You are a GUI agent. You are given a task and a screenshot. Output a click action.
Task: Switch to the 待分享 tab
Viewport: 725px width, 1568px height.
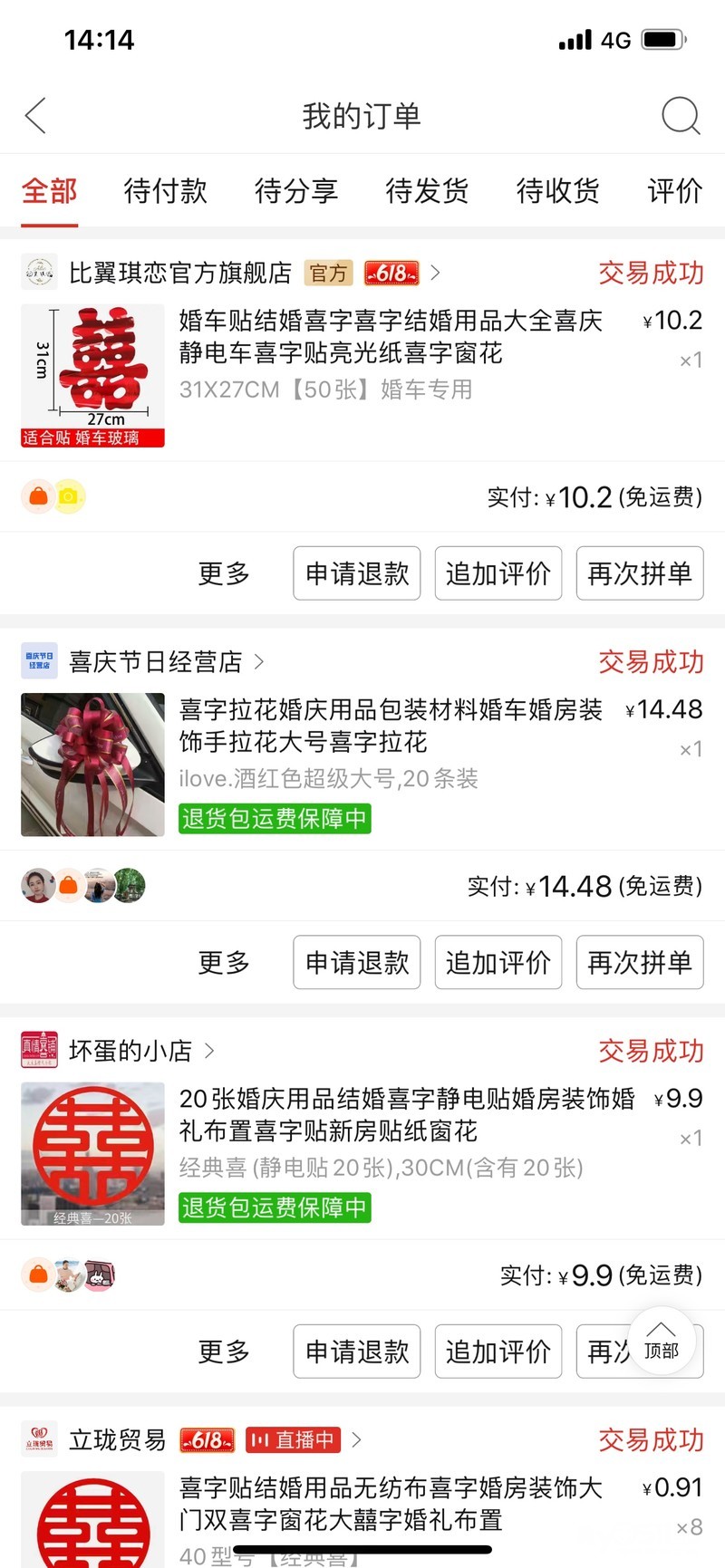(296, 191)
